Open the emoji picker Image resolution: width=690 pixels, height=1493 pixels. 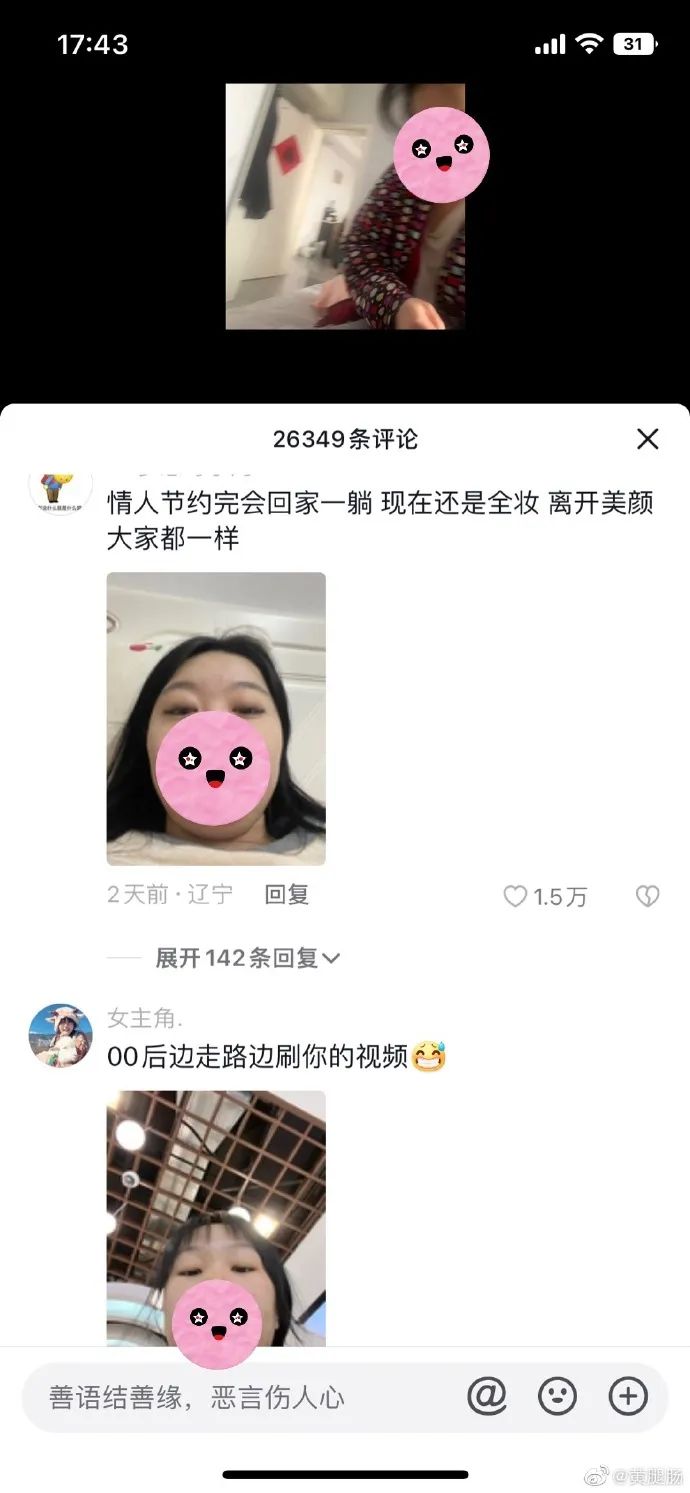(557, 1396)
